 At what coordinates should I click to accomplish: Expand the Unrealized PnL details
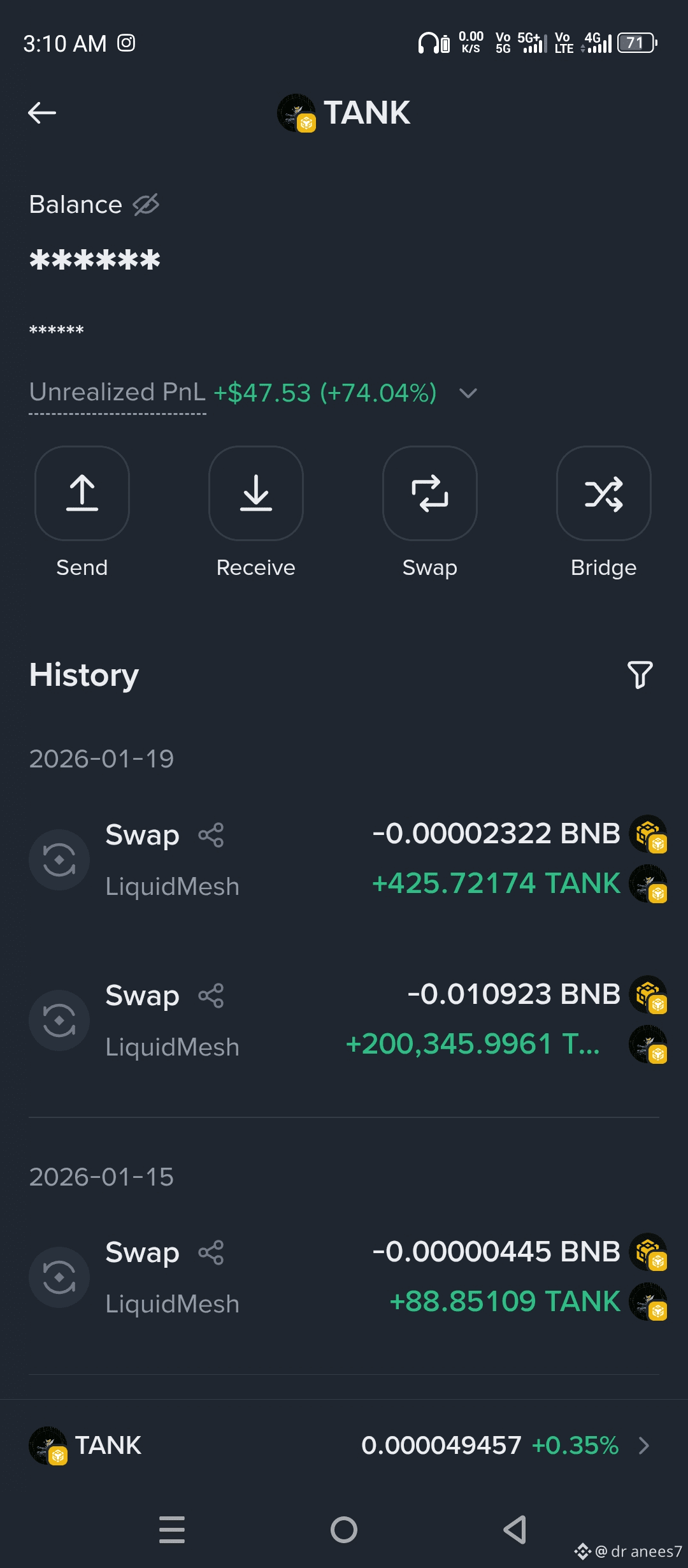point(468,393)
